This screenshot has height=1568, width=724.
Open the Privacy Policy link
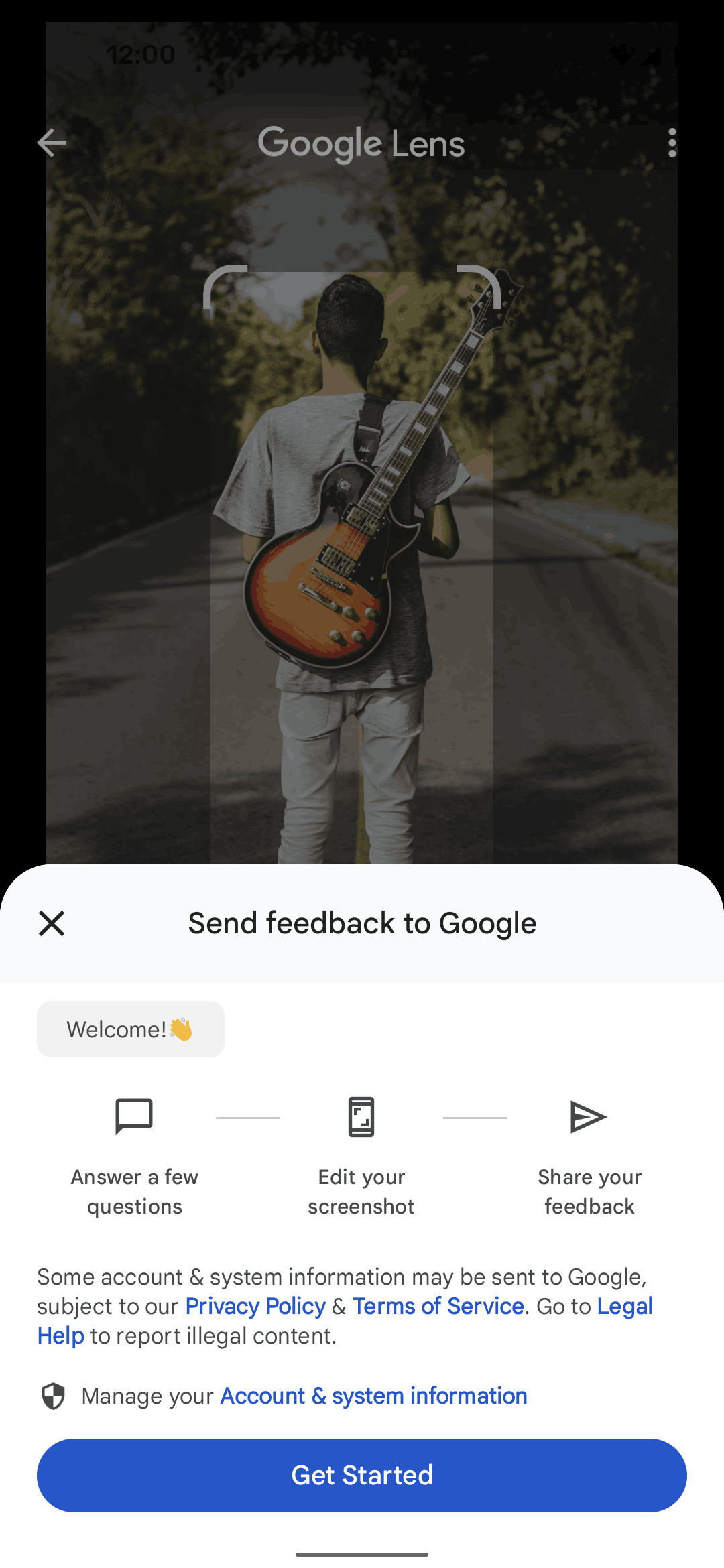(255, 1306)
